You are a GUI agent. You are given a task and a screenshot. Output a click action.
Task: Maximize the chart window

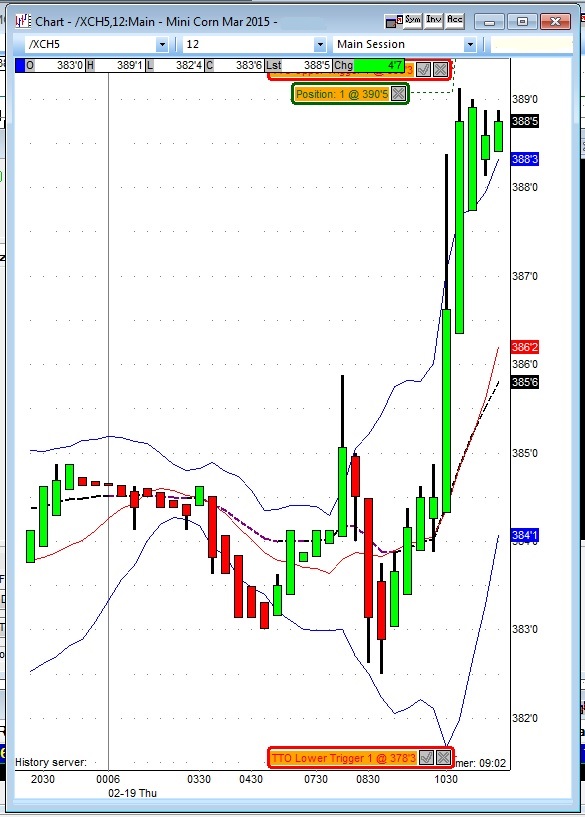pyautogui.click(x=522, y=22)
